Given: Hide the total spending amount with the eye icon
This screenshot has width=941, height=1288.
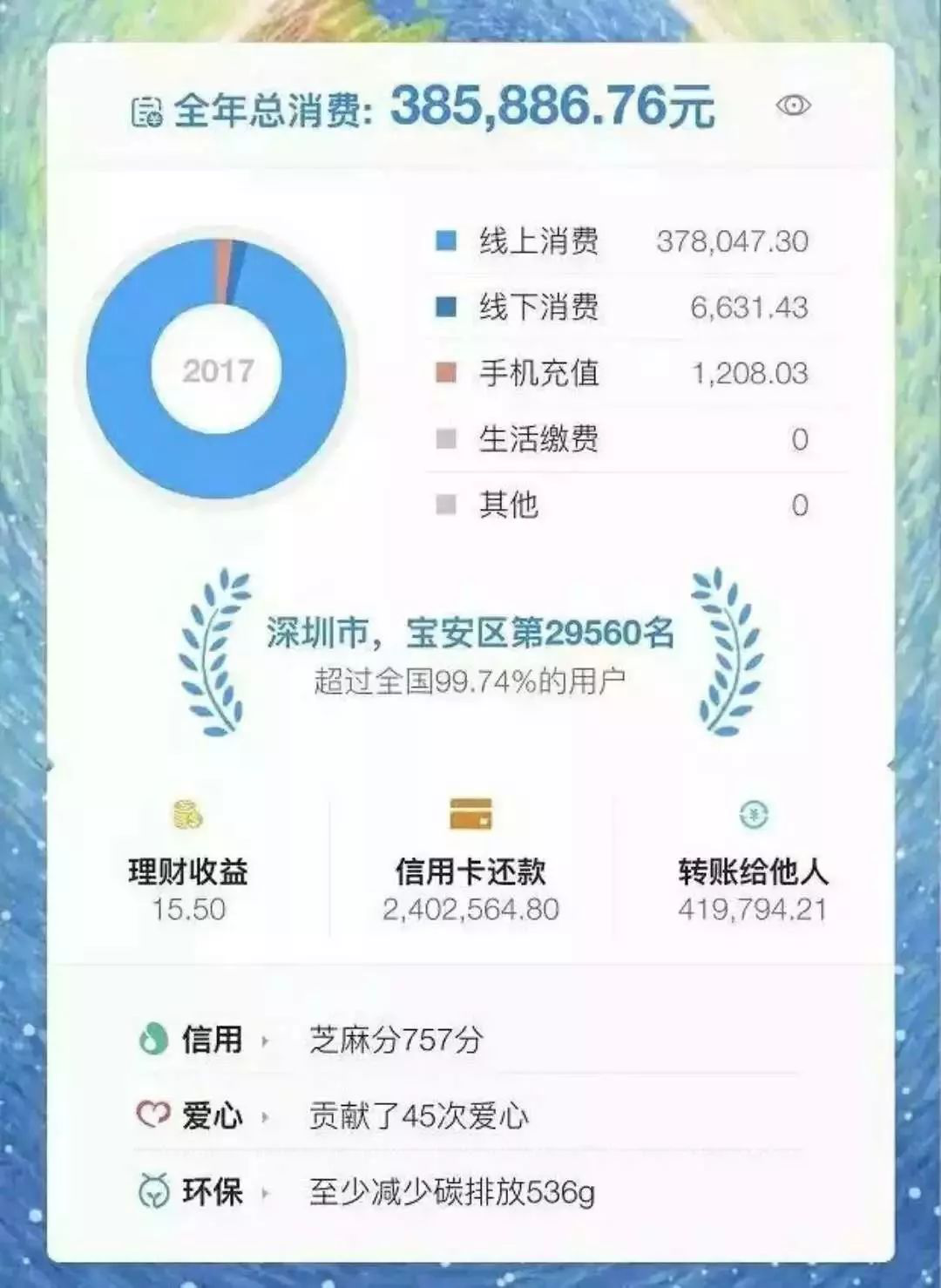Looking at the screenshot, I should [x=793, y=105].
